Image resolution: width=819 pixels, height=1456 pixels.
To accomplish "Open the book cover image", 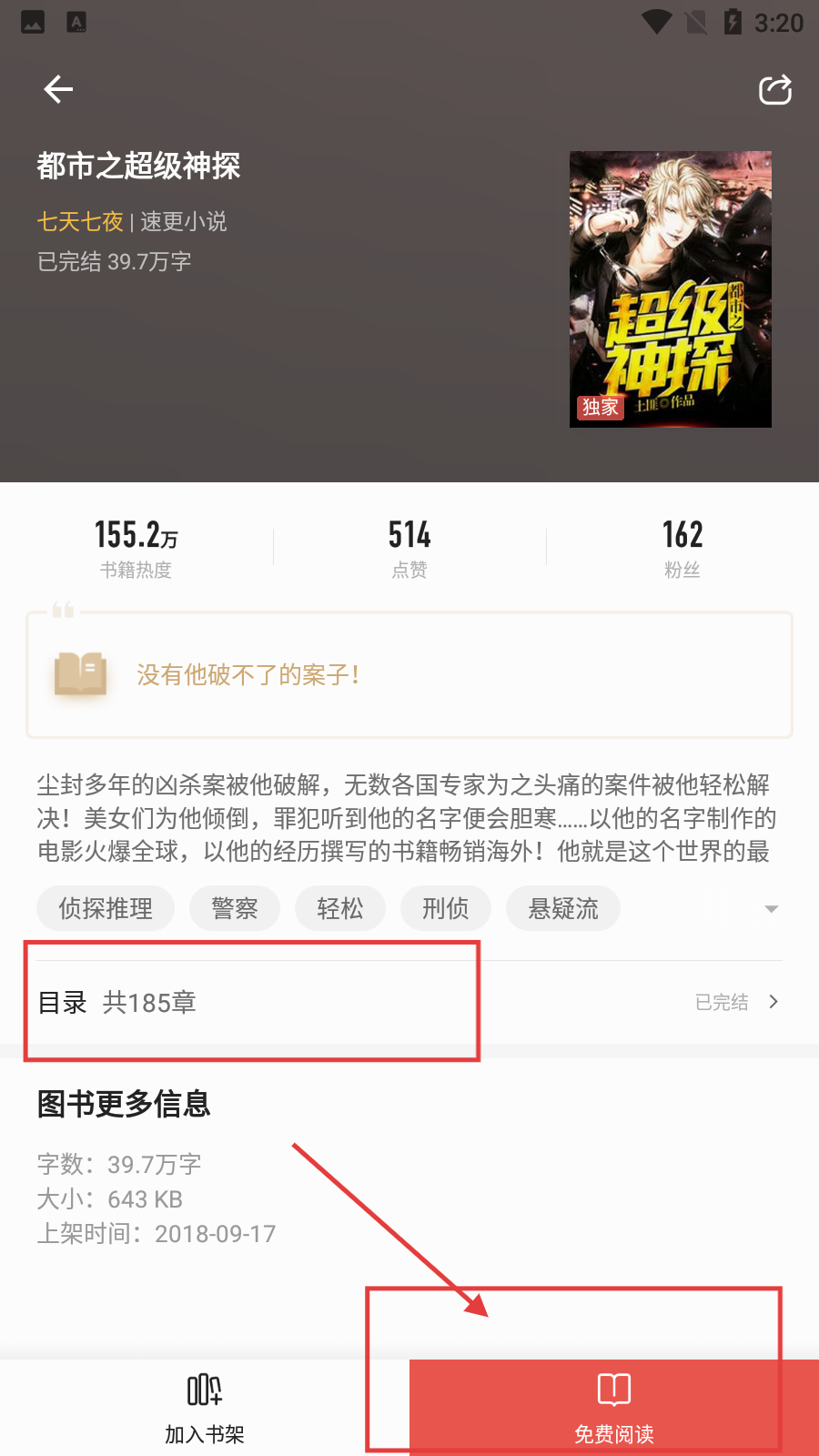I will point(670,288).
